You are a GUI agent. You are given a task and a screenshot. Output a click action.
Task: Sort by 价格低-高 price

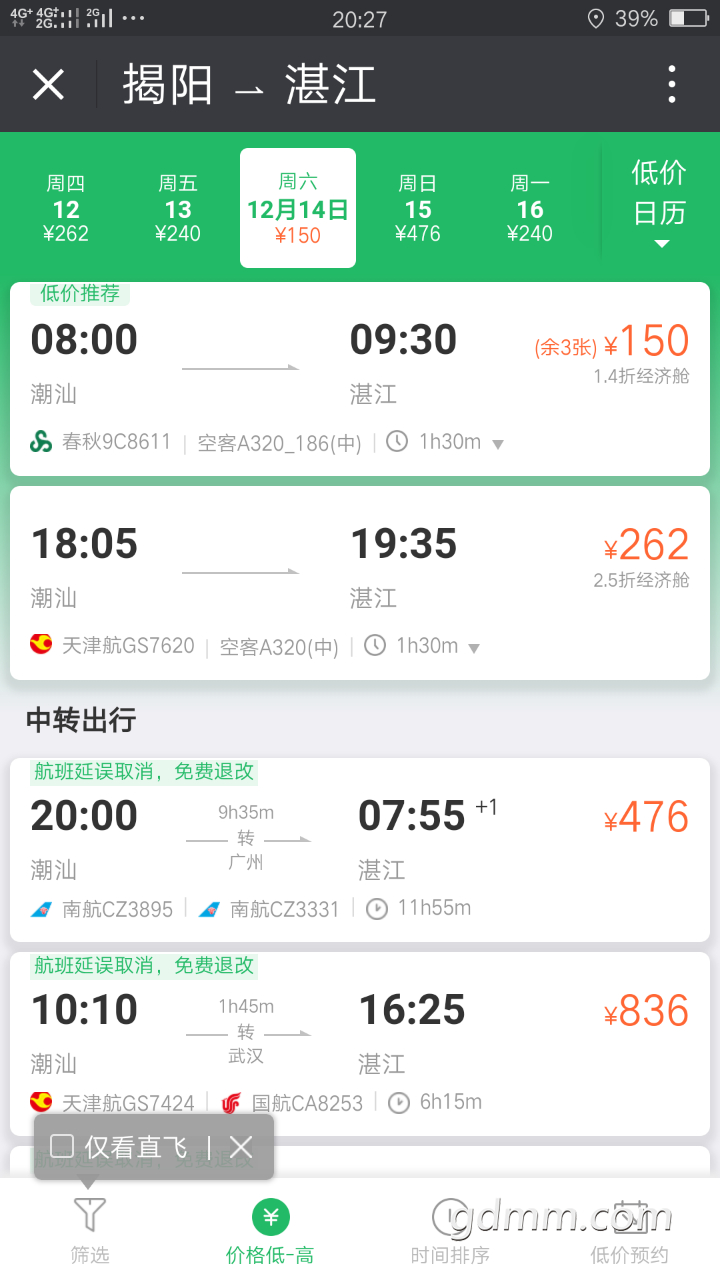pos(270,1230)
